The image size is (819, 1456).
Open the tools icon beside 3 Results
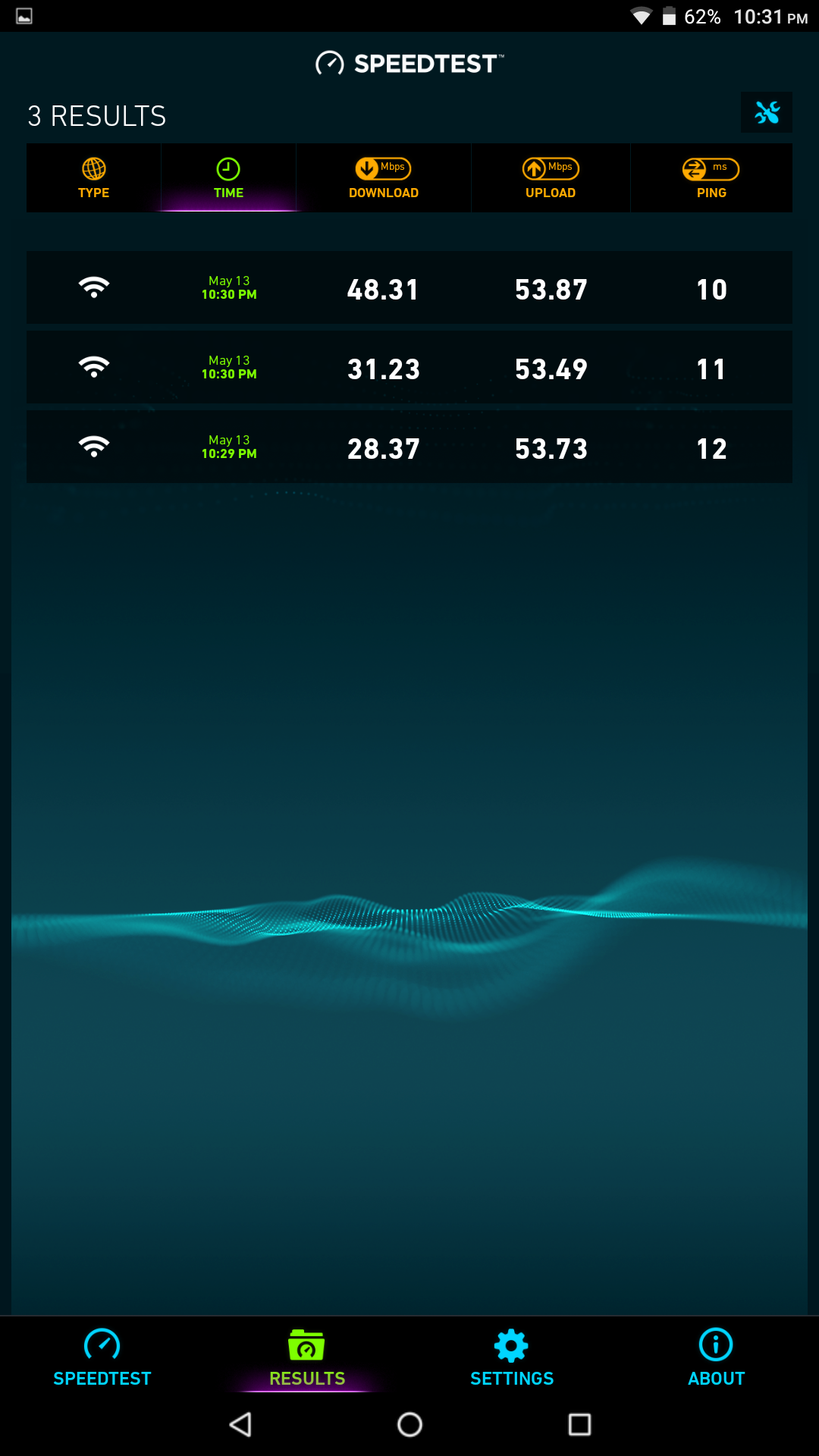tap(767, 113)
